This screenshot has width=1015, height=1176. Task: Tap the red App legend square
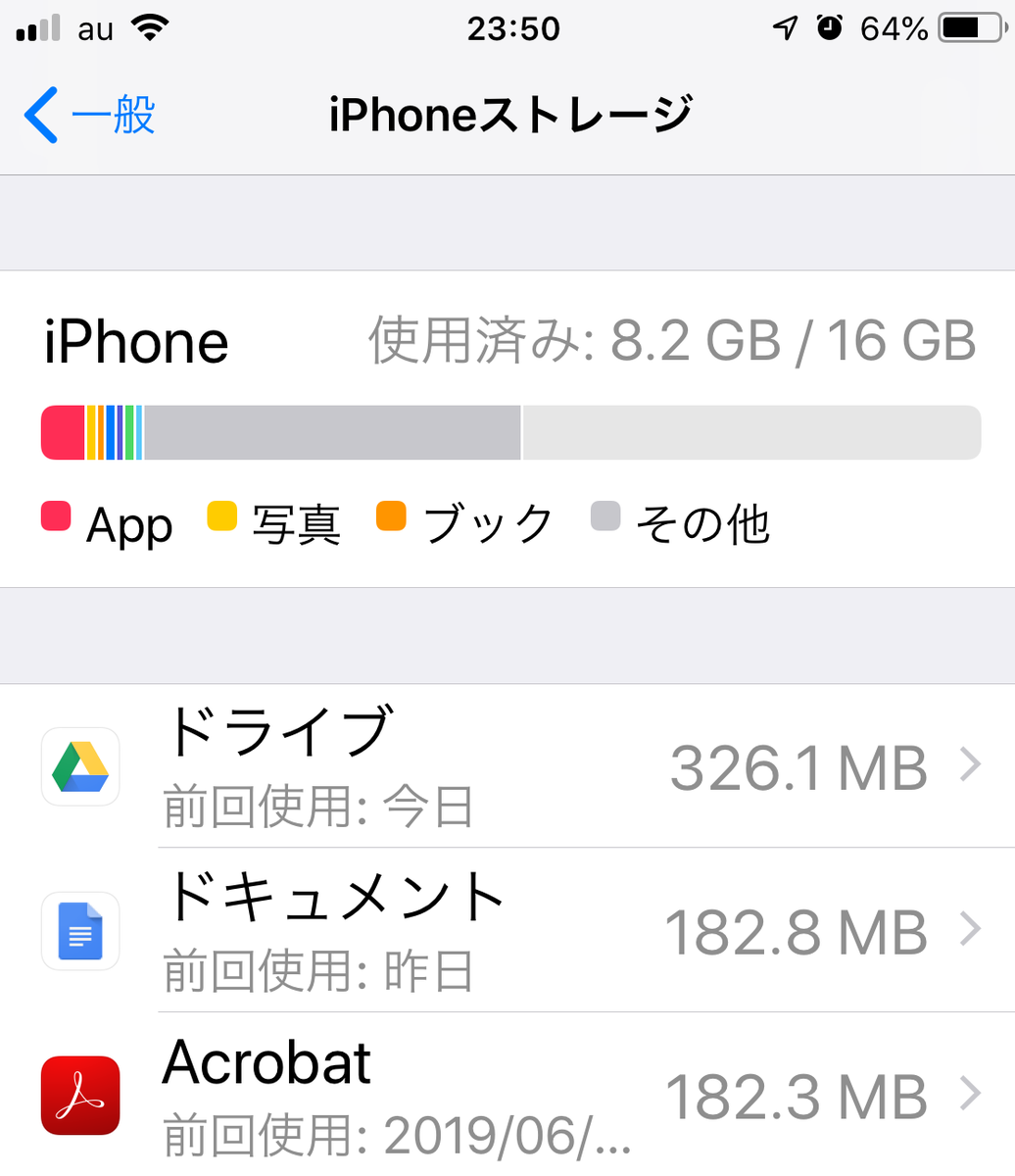pyautogui.click(x=55, y=517)
